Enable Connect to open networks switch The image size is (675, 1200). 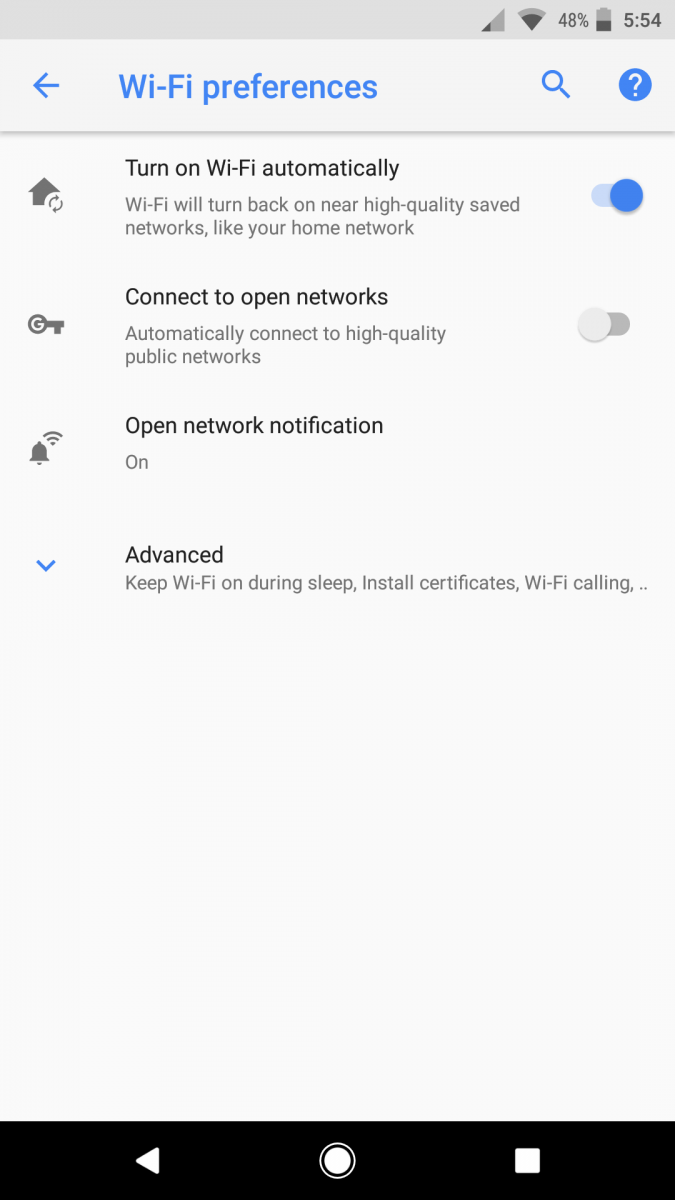coord(604,325)
